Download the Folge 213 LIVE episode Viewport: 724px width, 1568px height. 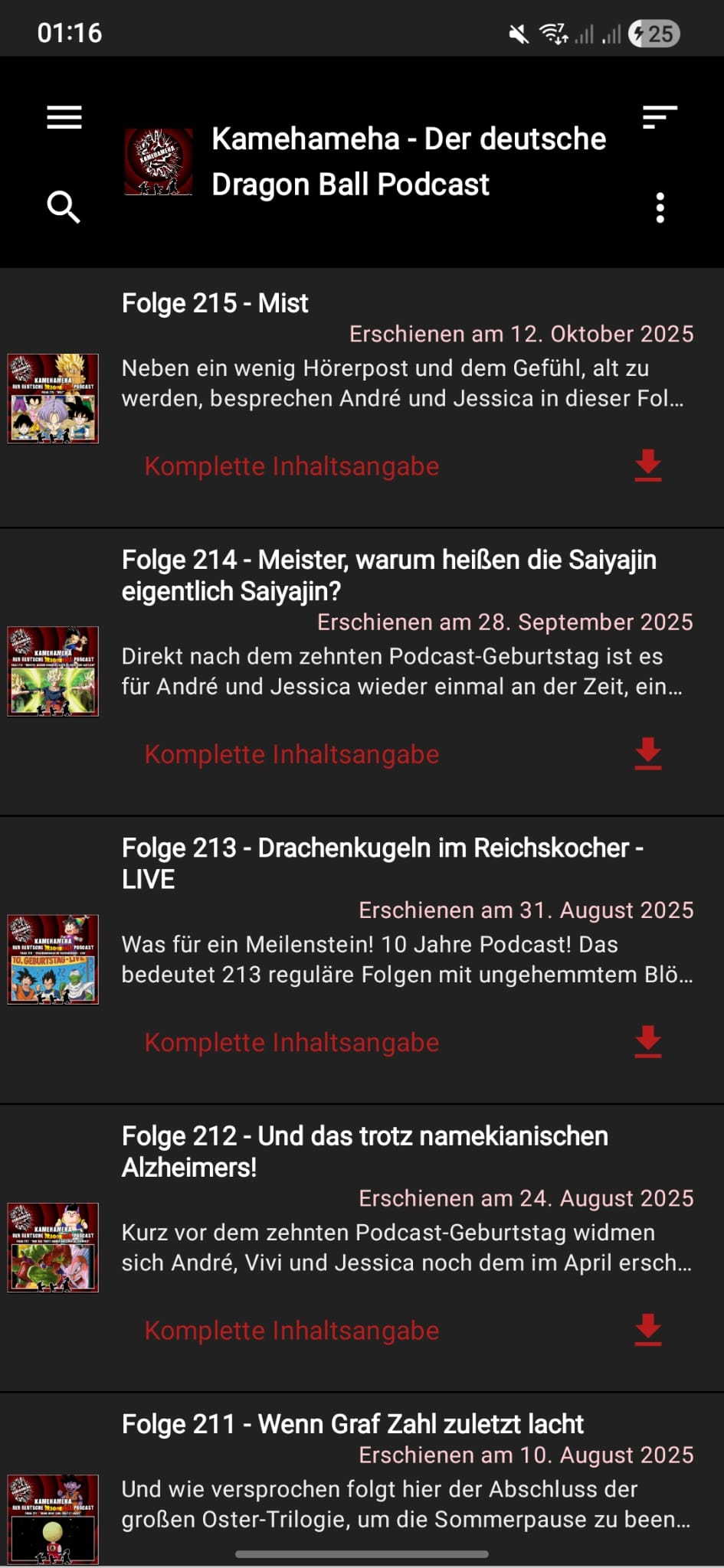648,1041
